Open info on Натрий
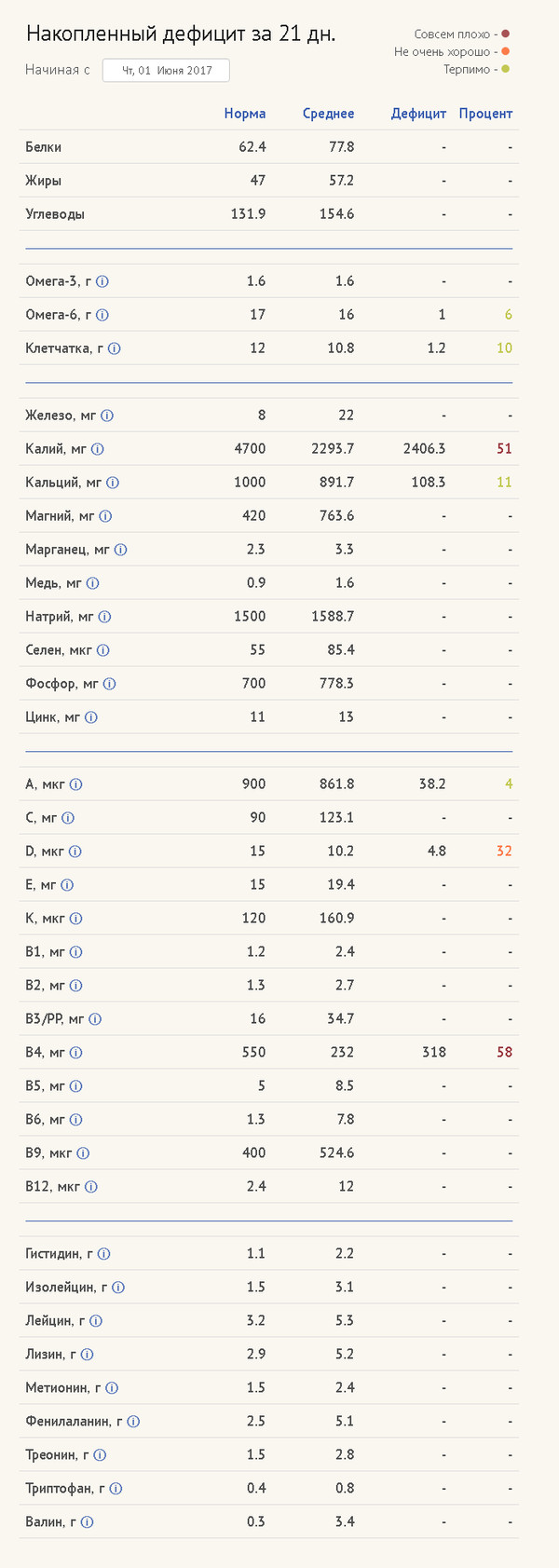Viewport: 559px width, 1568px height. (104, 617)
